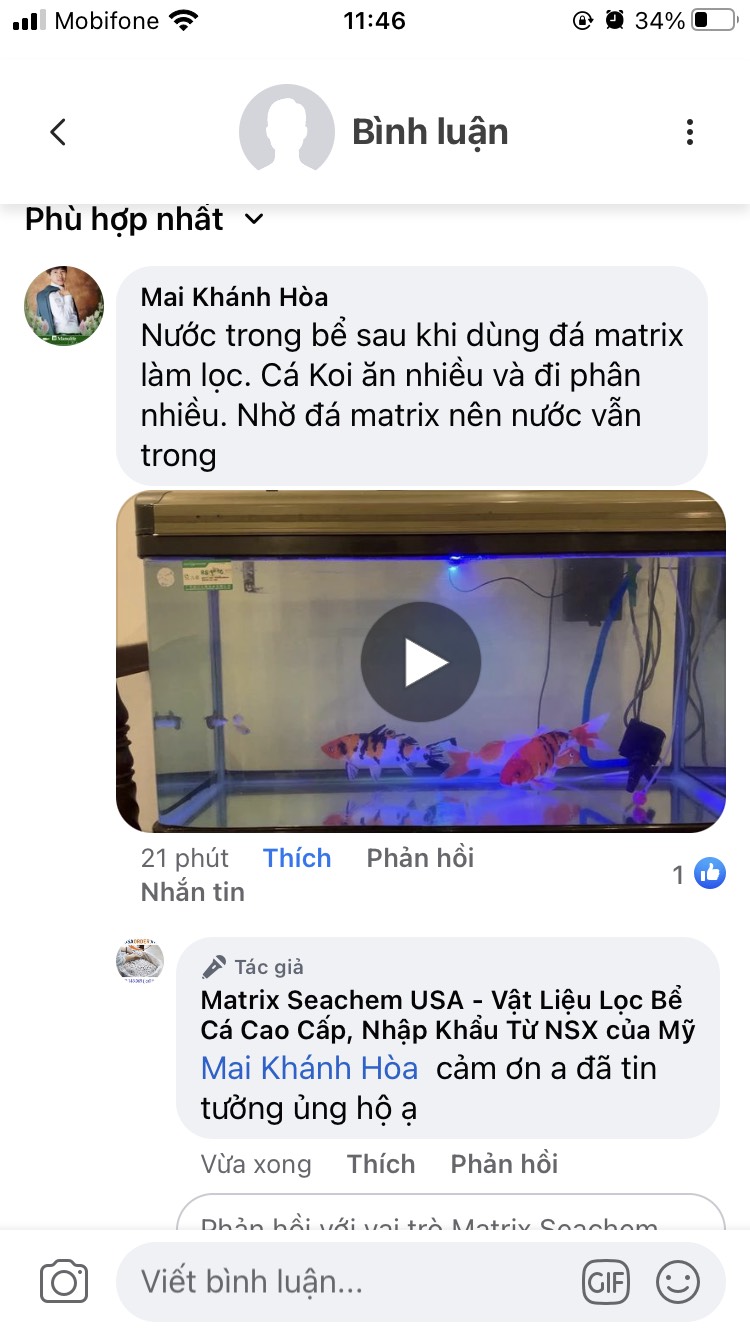Open Matrix Seachem USA page name
This screenshot has height=1334, width=750.
tap(447, 1014)
